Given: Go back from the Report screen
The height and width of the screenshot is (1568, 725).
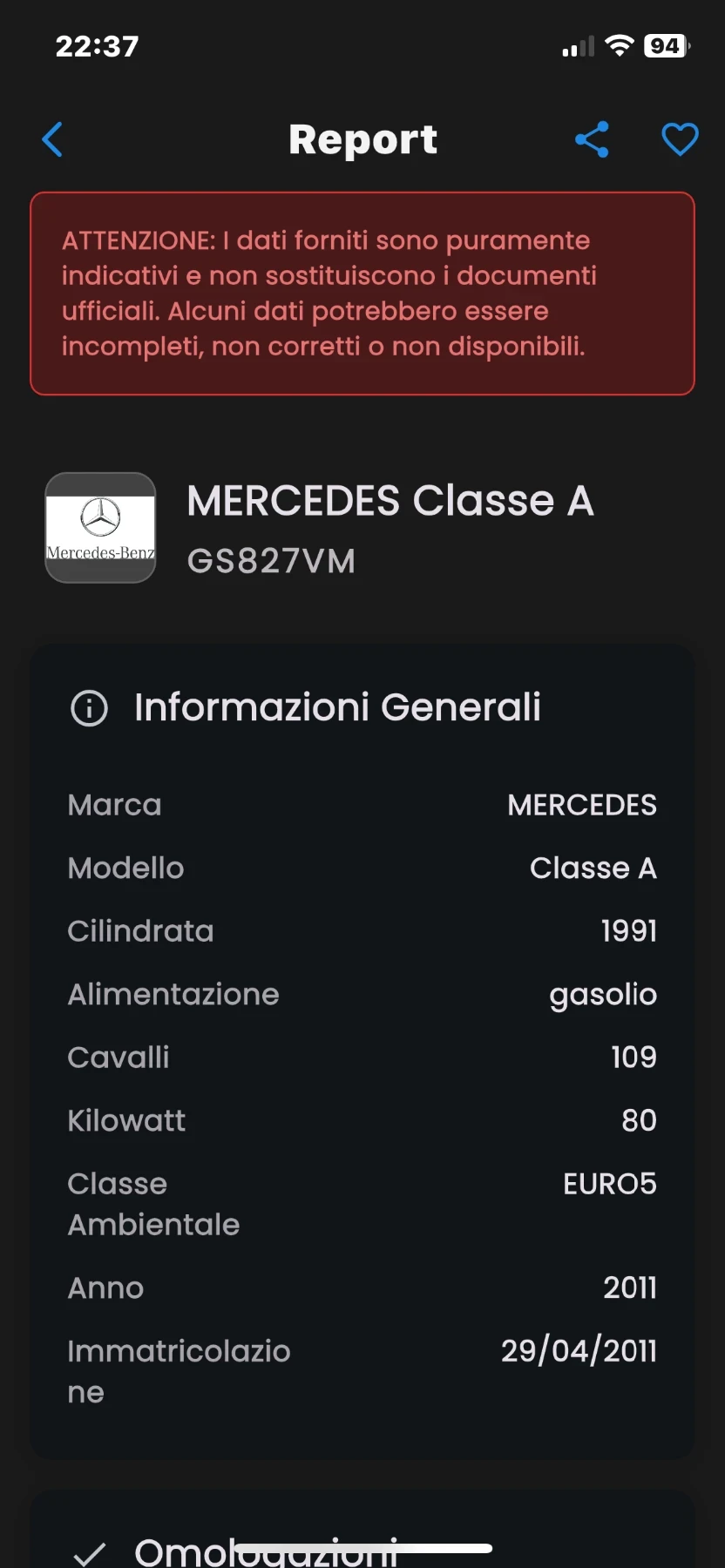Looking at the screenshot, I should 53,139.
